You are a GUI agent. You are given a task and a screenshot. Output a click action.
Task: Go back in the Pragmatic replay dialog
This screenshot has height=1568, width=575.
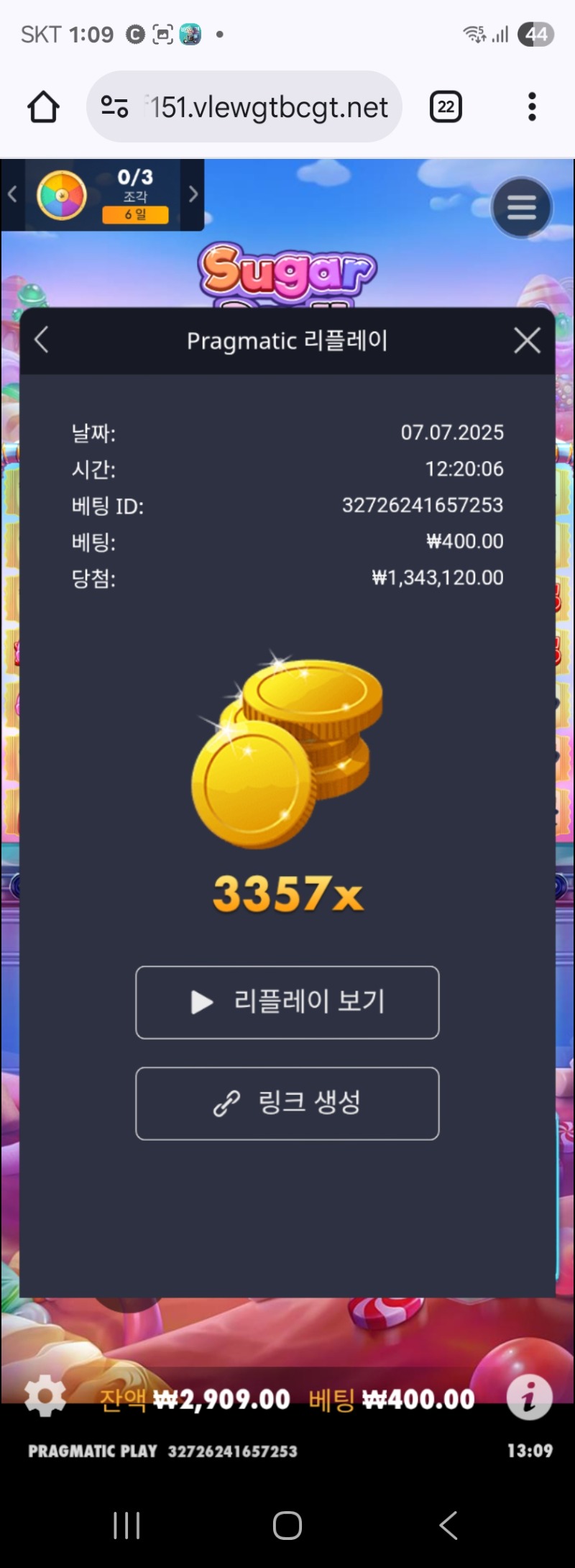(42, 340)
